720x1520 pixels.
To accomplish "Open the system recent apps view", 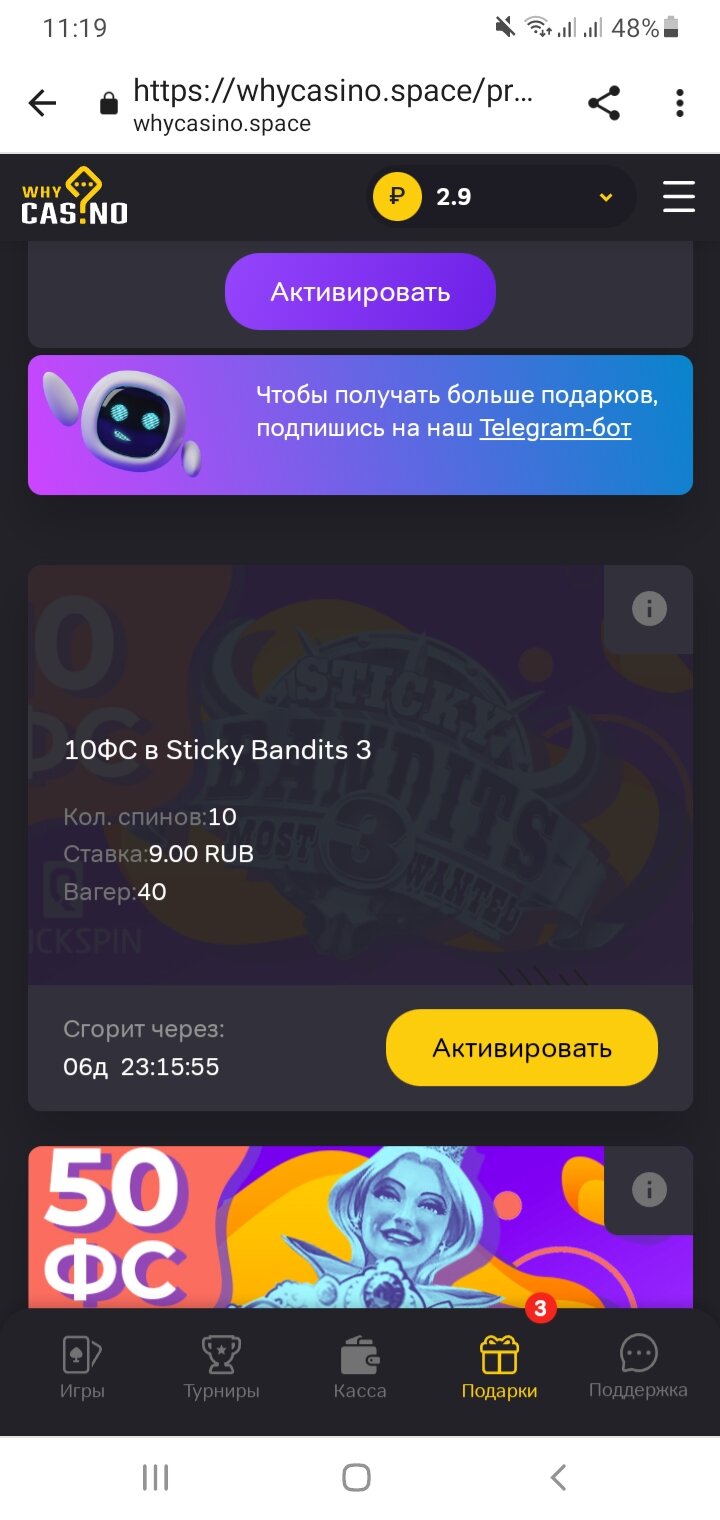I will pos(155,1477).
